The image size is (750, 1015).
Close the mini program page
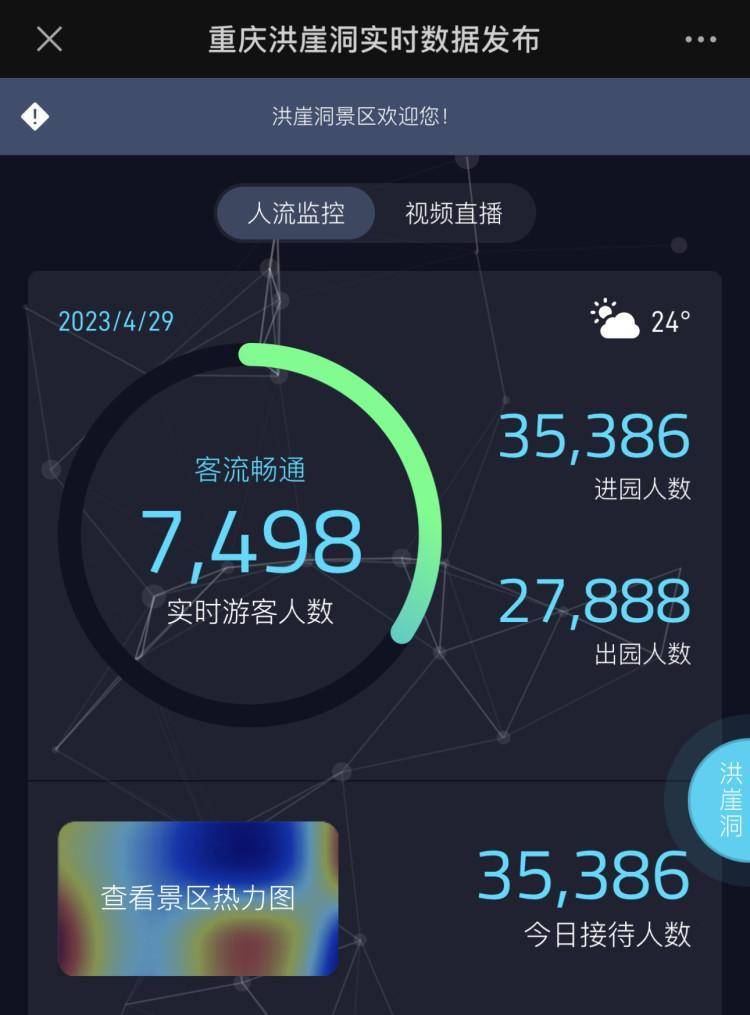(x=49, y=39)
